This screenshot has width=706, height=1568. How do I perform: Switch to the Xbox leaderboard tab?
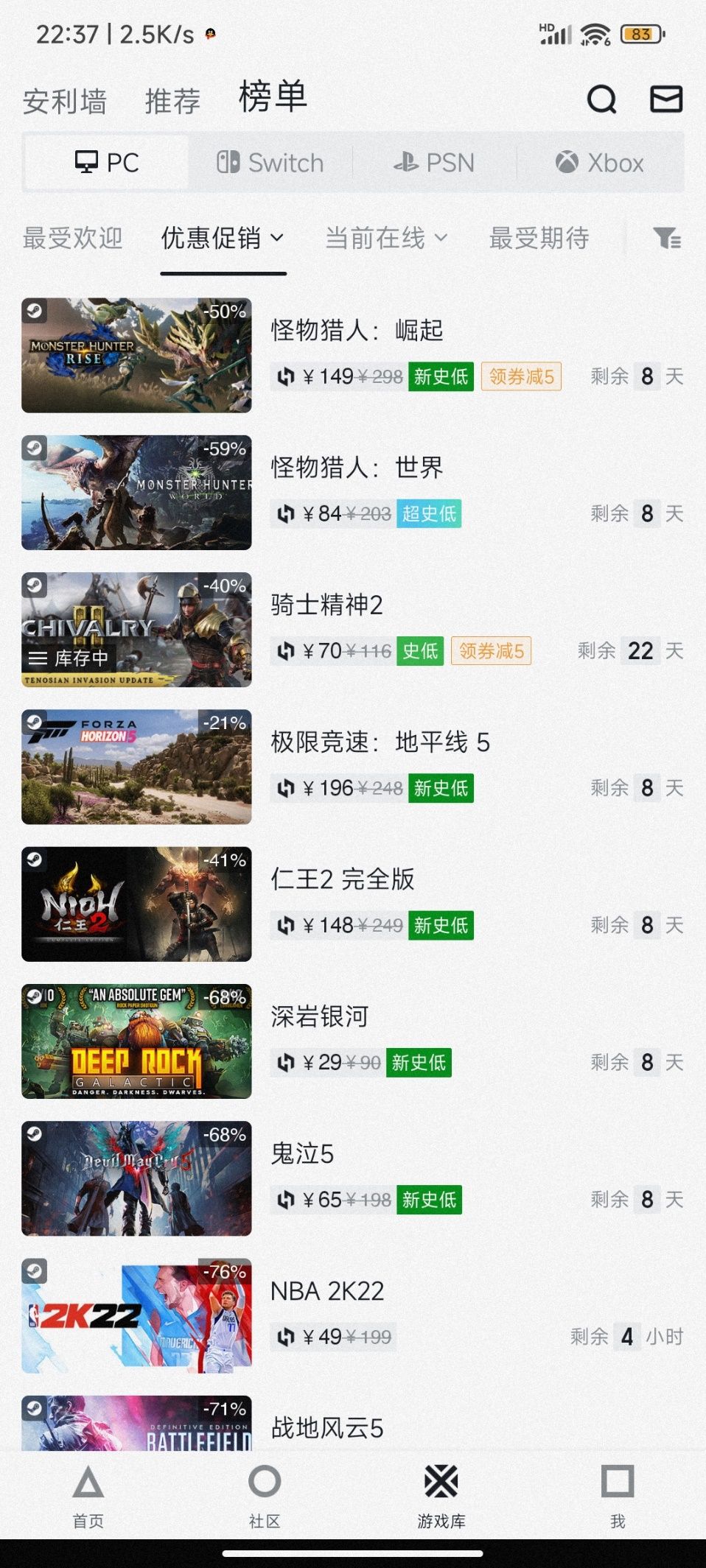[x=600, y=162]
